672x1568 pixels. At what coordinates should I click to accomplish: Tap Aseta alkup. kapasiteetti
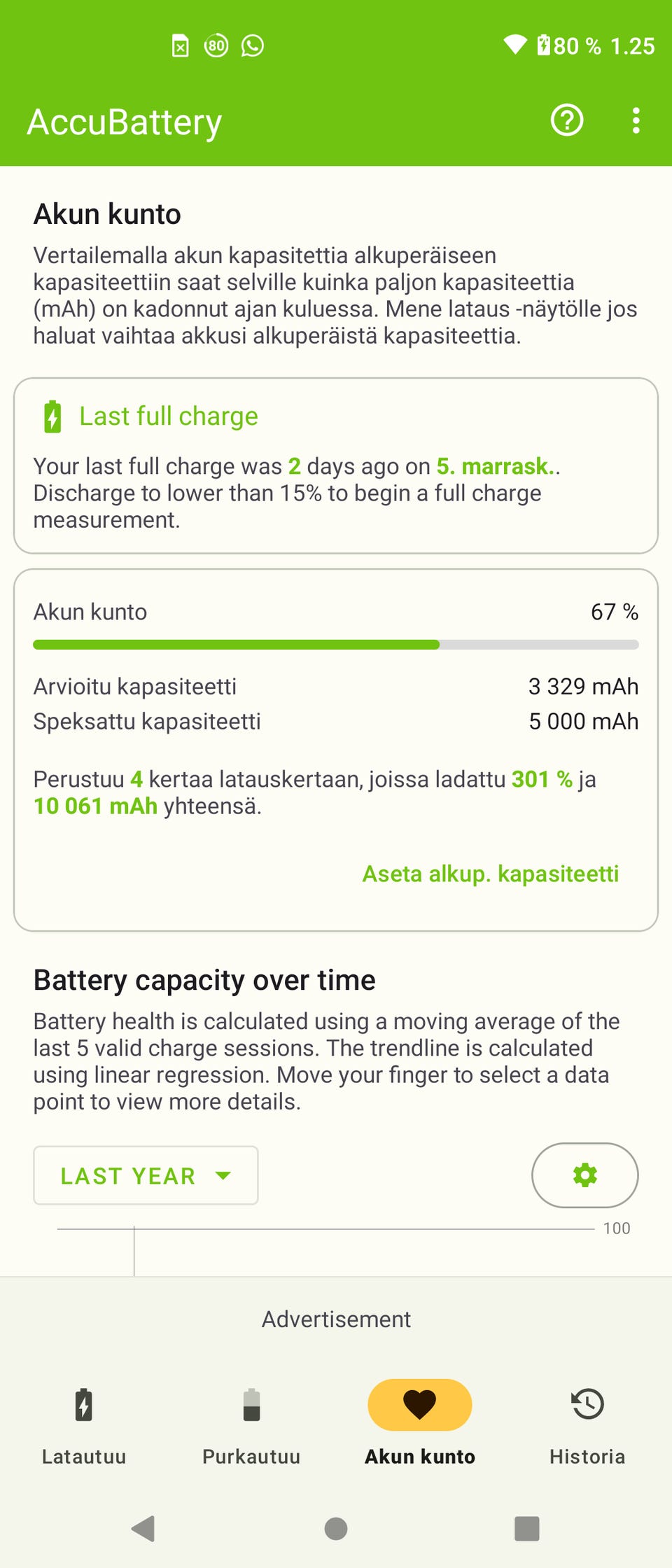(x=490, y=874)
